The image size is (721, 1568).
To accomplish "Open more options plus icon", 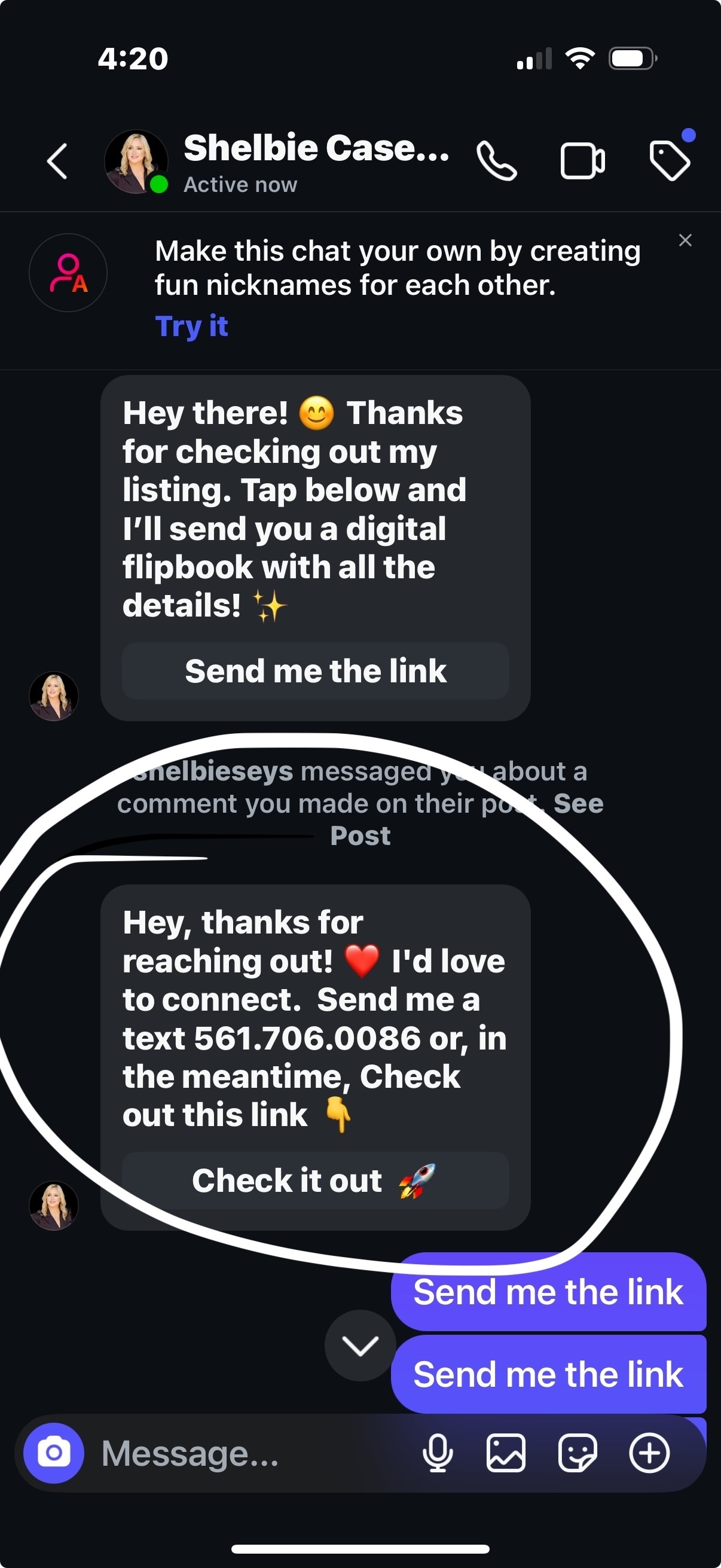I will click(649, 1453).
